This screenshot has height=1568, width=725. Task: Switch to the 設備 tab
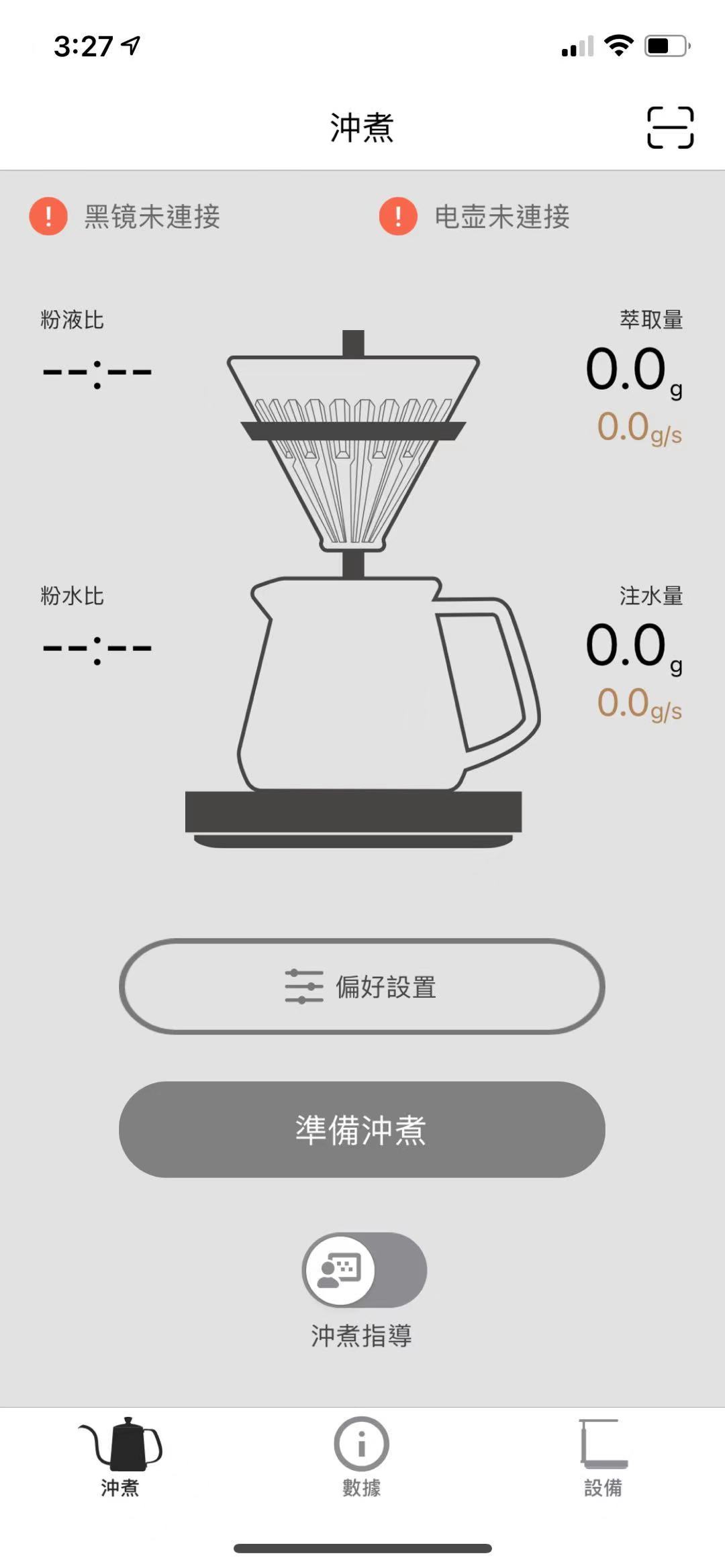(x=603, y=1456)
